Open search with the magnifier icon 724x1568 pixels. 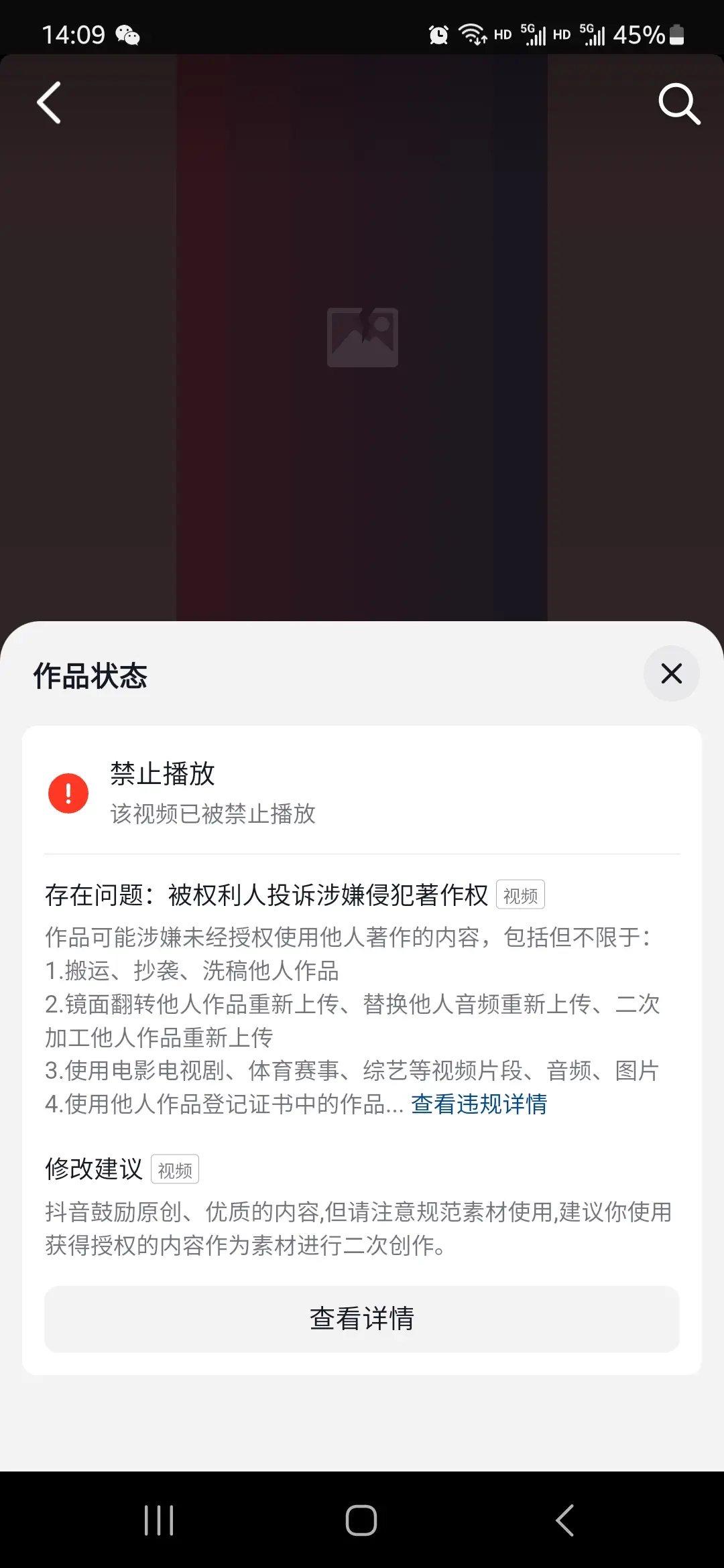click(x=679, y=104)
